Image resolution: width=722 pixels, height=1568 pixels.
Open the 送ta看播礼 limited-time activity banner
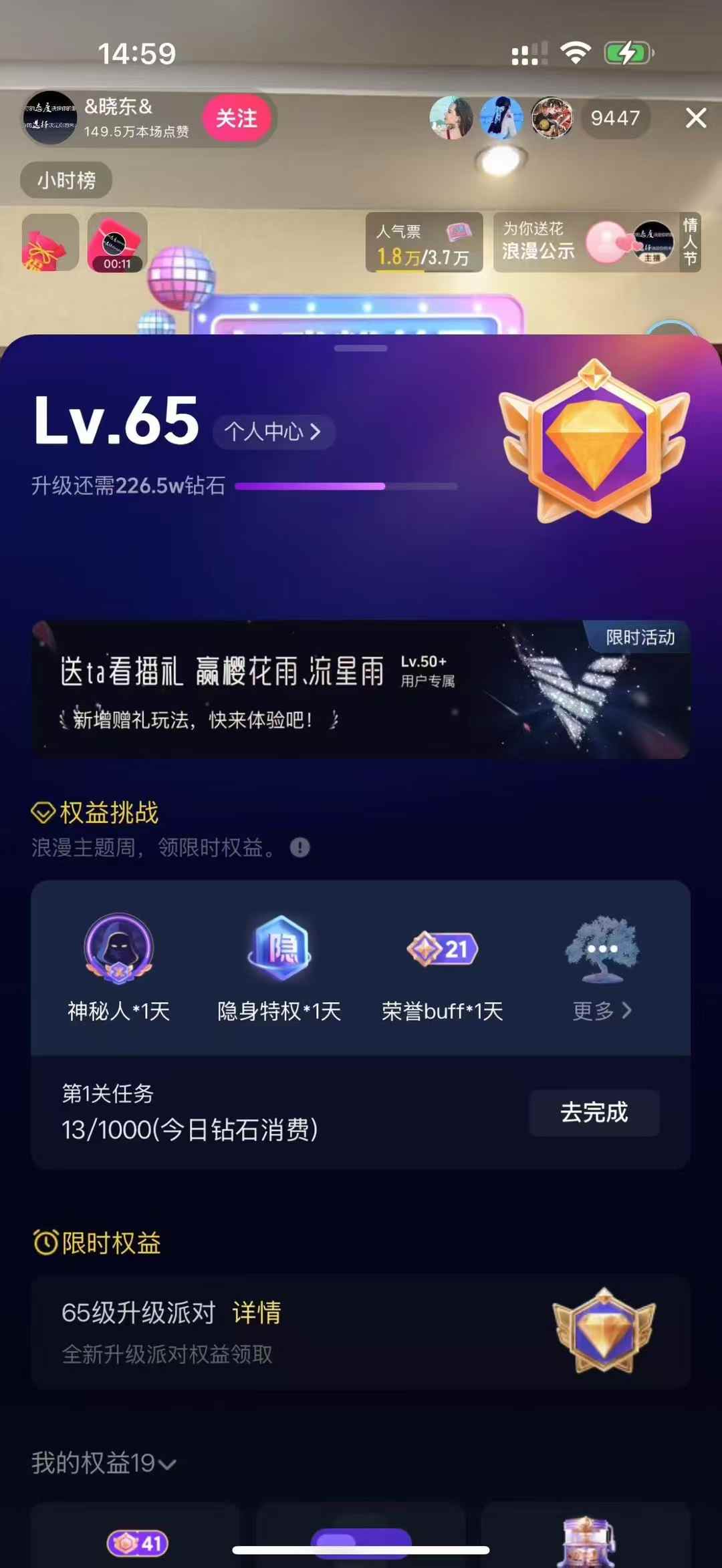[x=361, y=689]
